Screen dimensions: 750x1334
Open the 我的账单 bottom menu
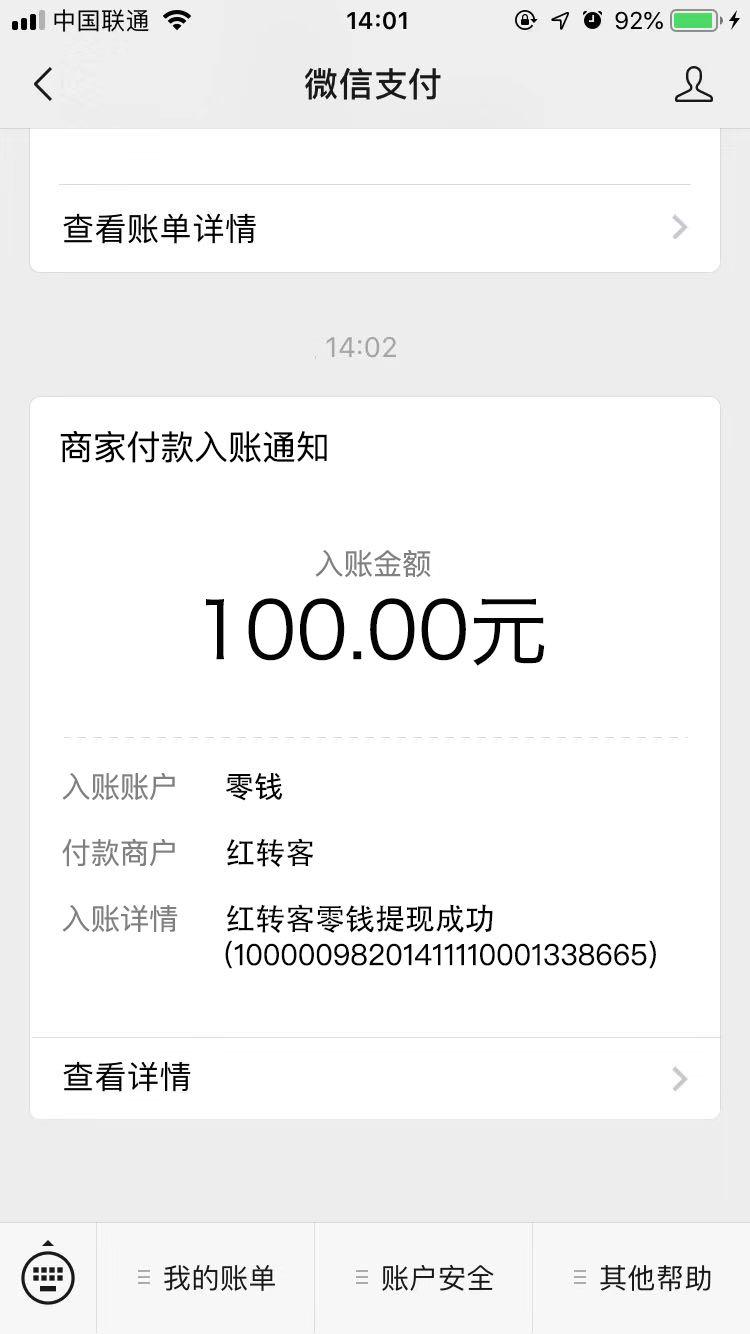[x=220, y=1276]
